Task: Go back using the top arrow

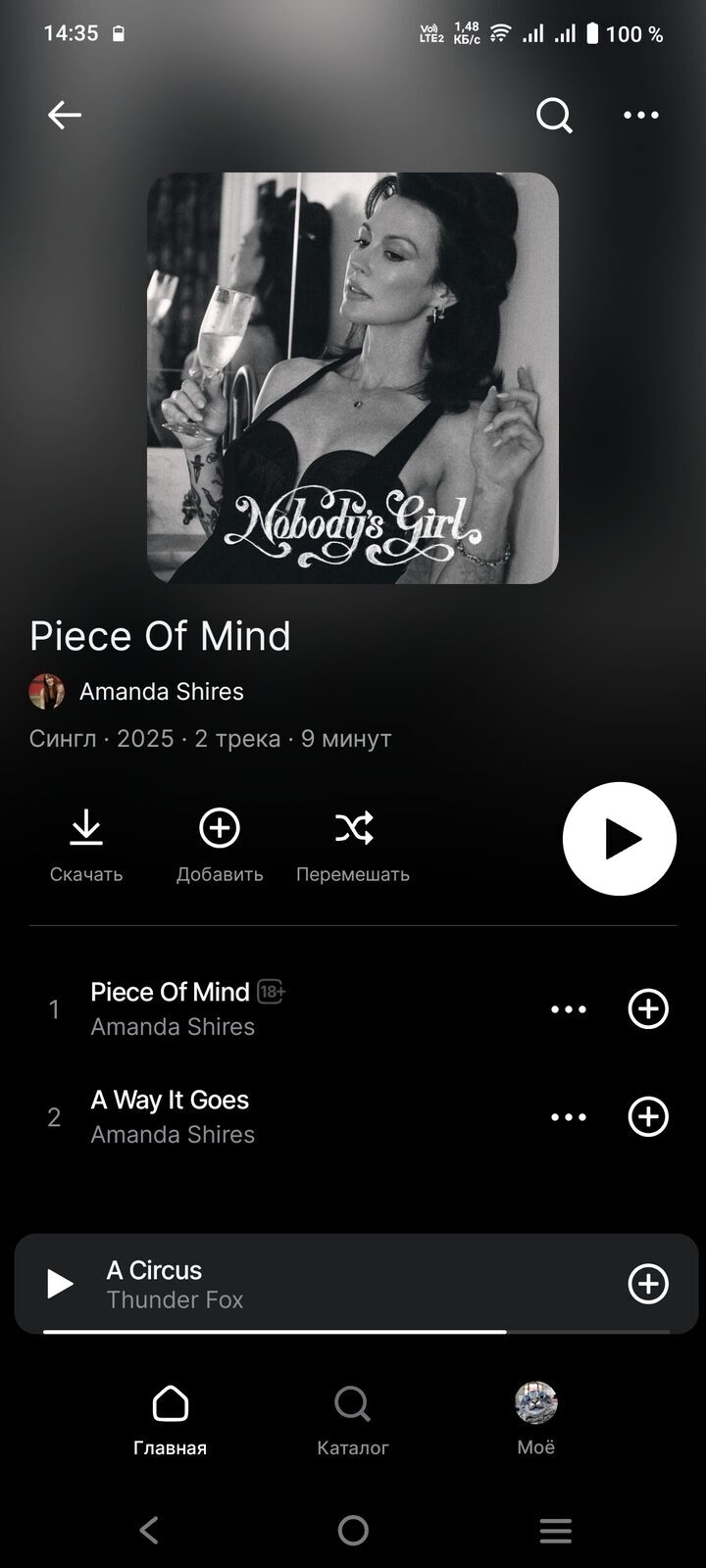Action: tap(65, 116)
